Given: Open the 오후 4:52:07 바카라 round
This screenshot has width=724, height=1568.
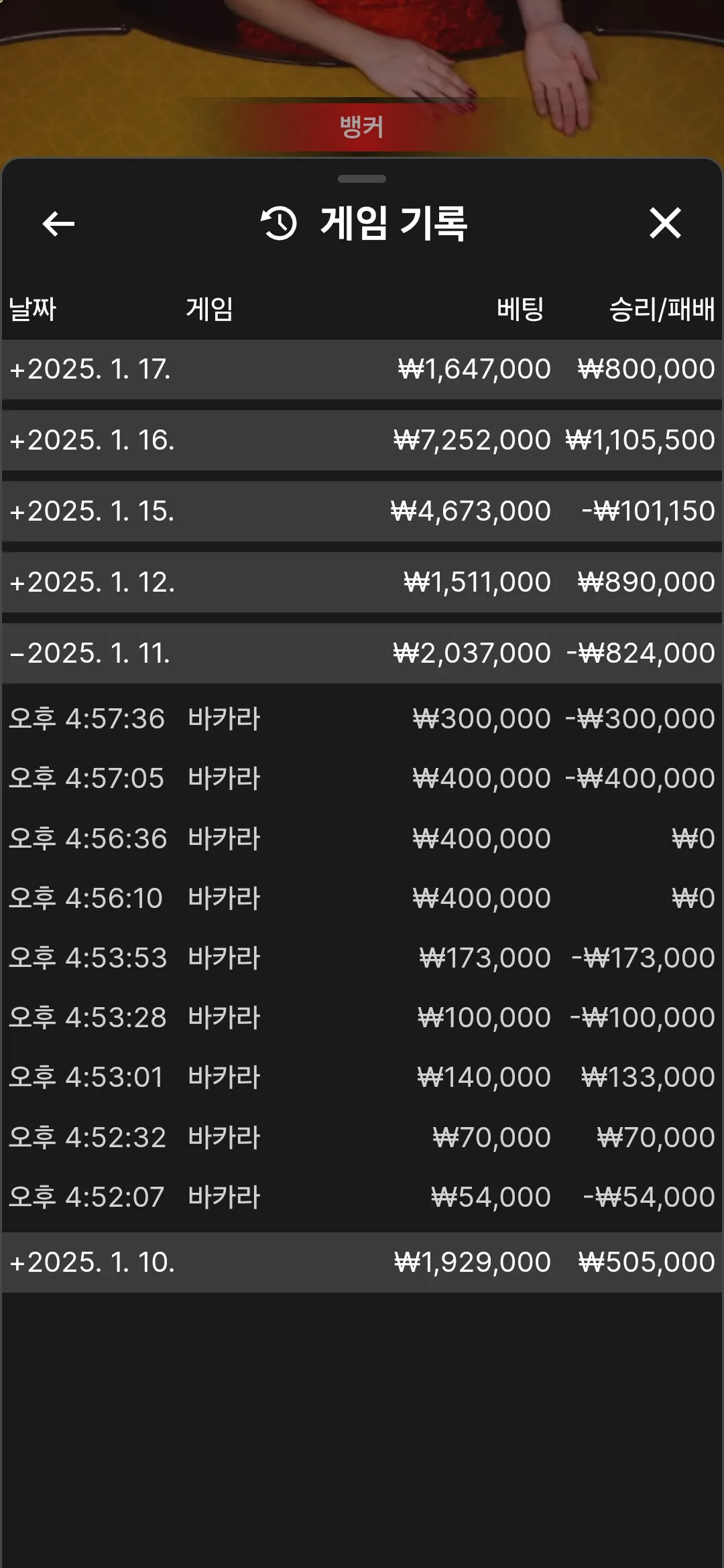Looking at the screenshot, I should pos(362,1197).
